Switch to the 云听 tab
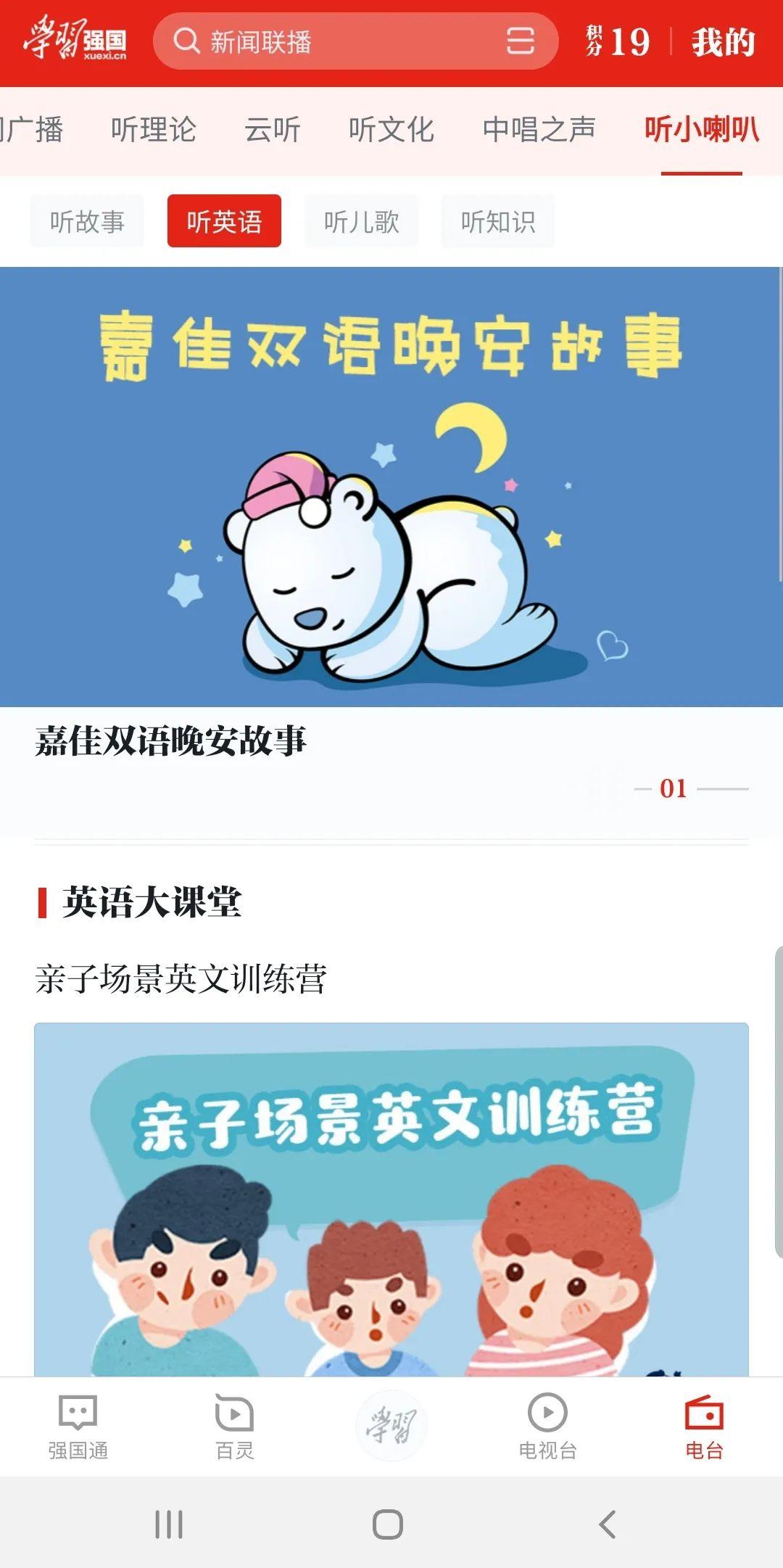Viewport: 783px width, 1568px height. pyautogui.click(x=273, y=130)
